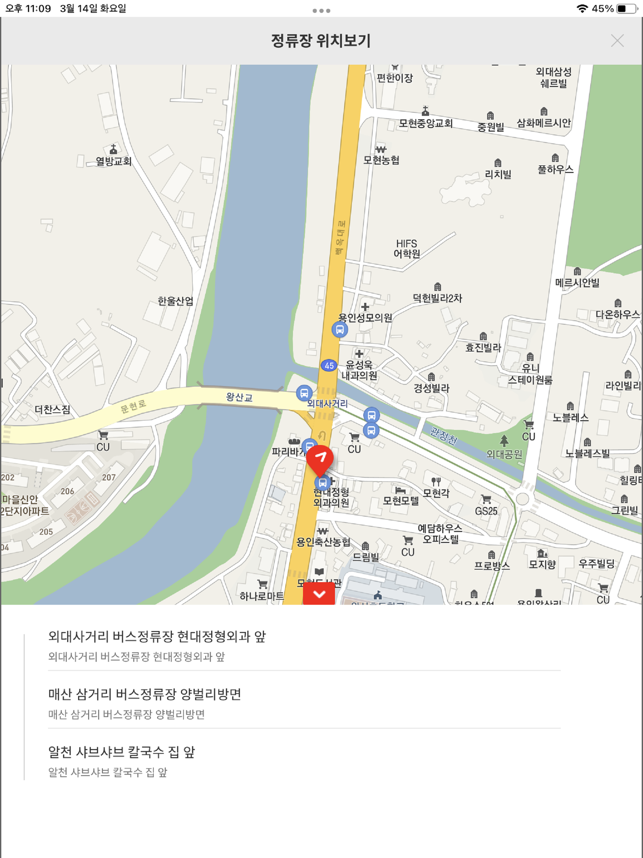Tap the red location pin on the map
Screen dimensions: 643x858
(x=320, y=460)
